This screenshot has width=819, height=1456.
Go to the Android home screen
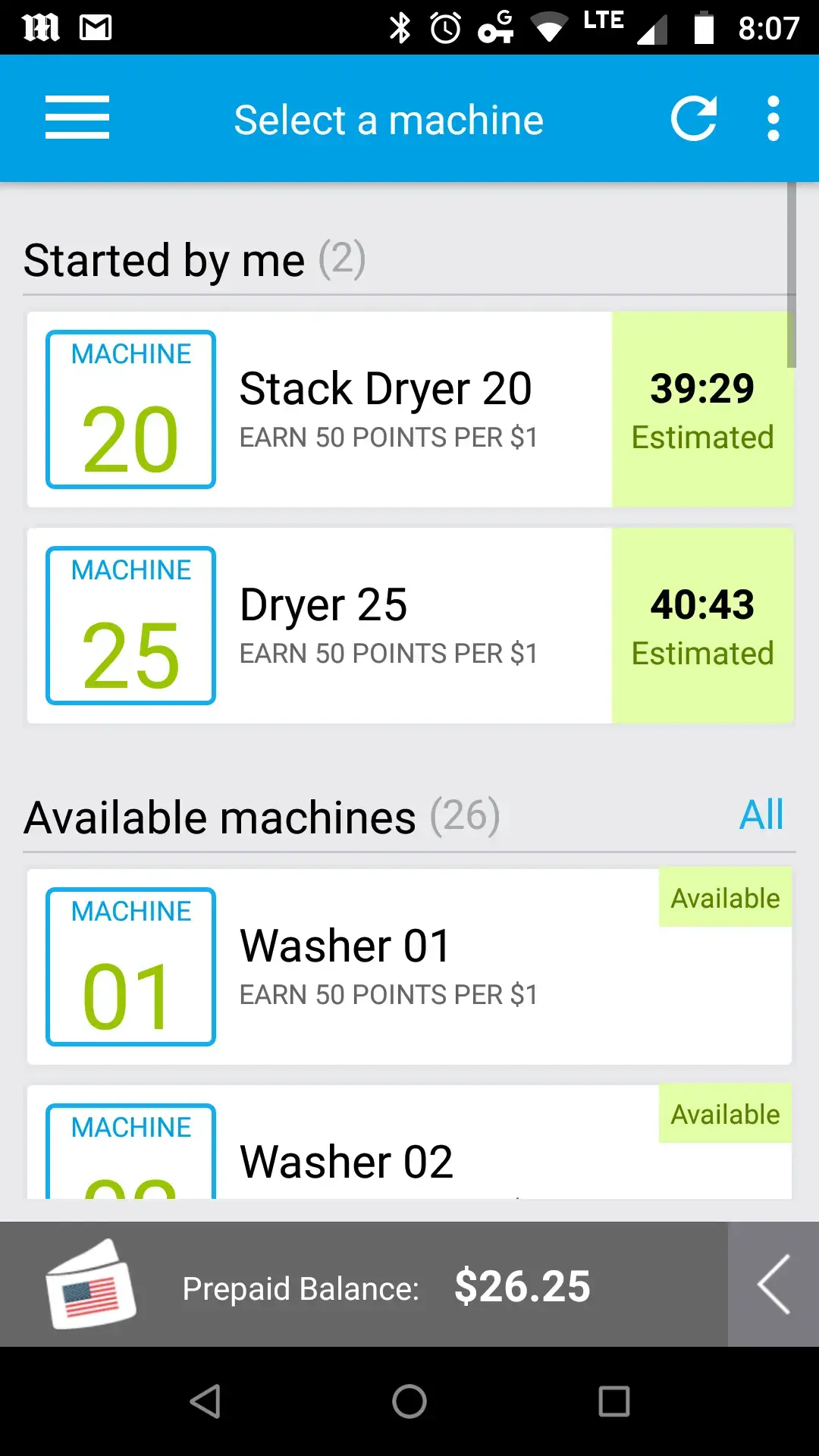pos(409,1401)
